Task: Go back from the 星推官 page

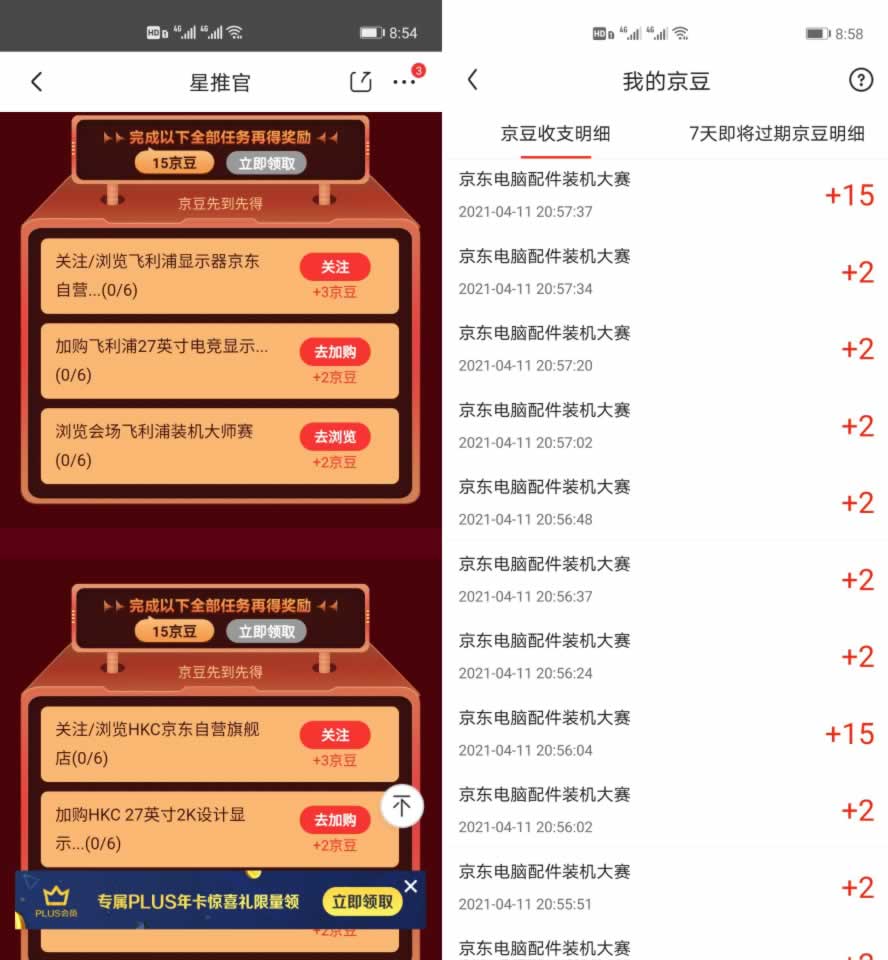Action: point(37,82)
